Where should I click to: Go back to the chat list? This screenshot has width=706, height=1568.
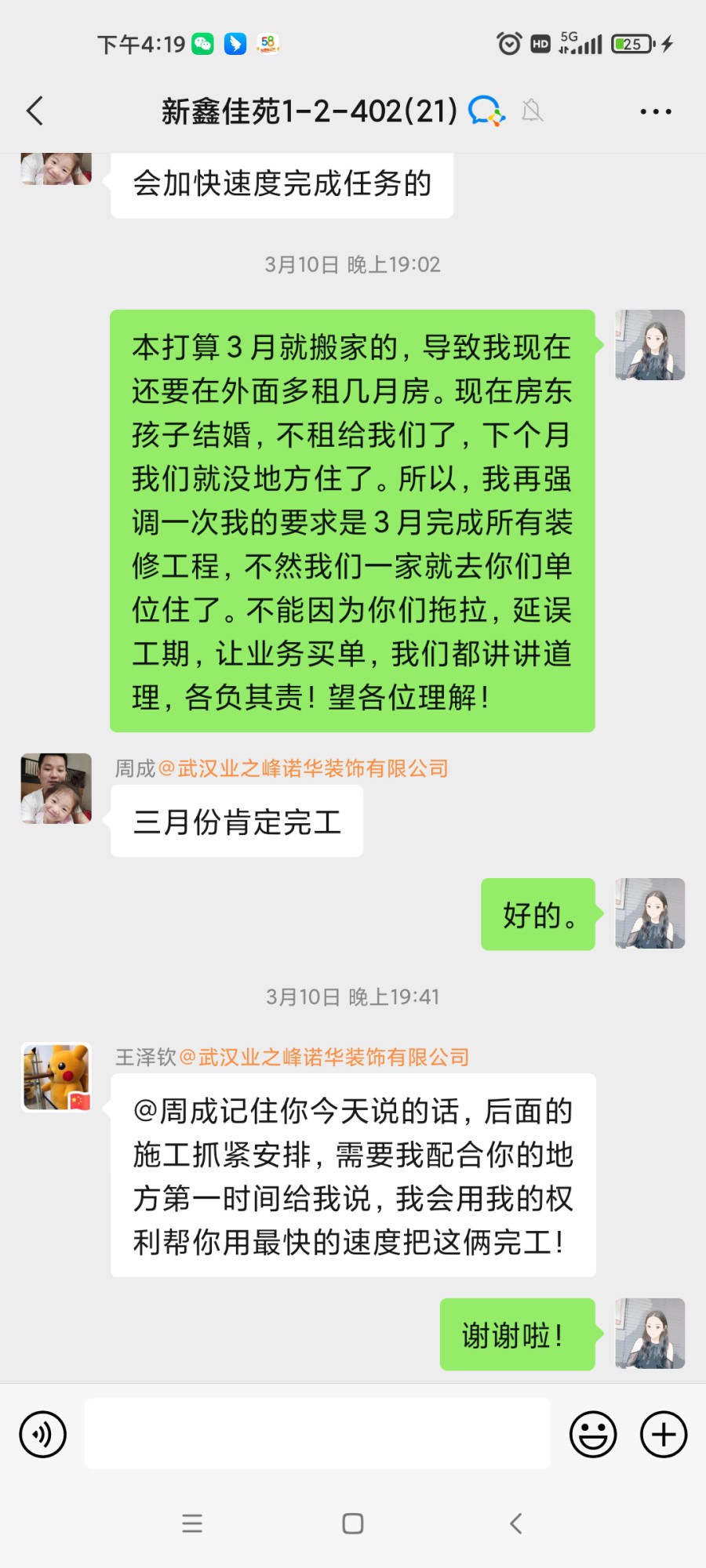[x=35, y=111]
